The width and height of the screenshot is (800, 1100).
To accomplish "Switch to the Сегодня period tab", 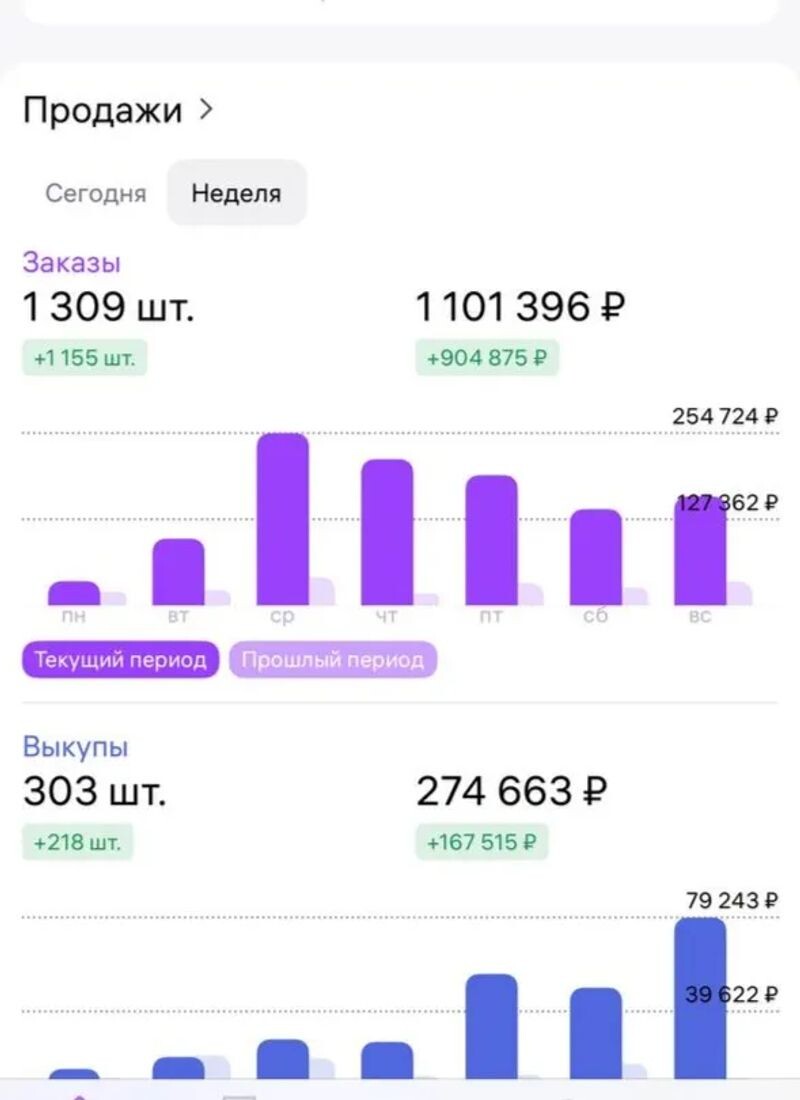I will click(96, 193).
